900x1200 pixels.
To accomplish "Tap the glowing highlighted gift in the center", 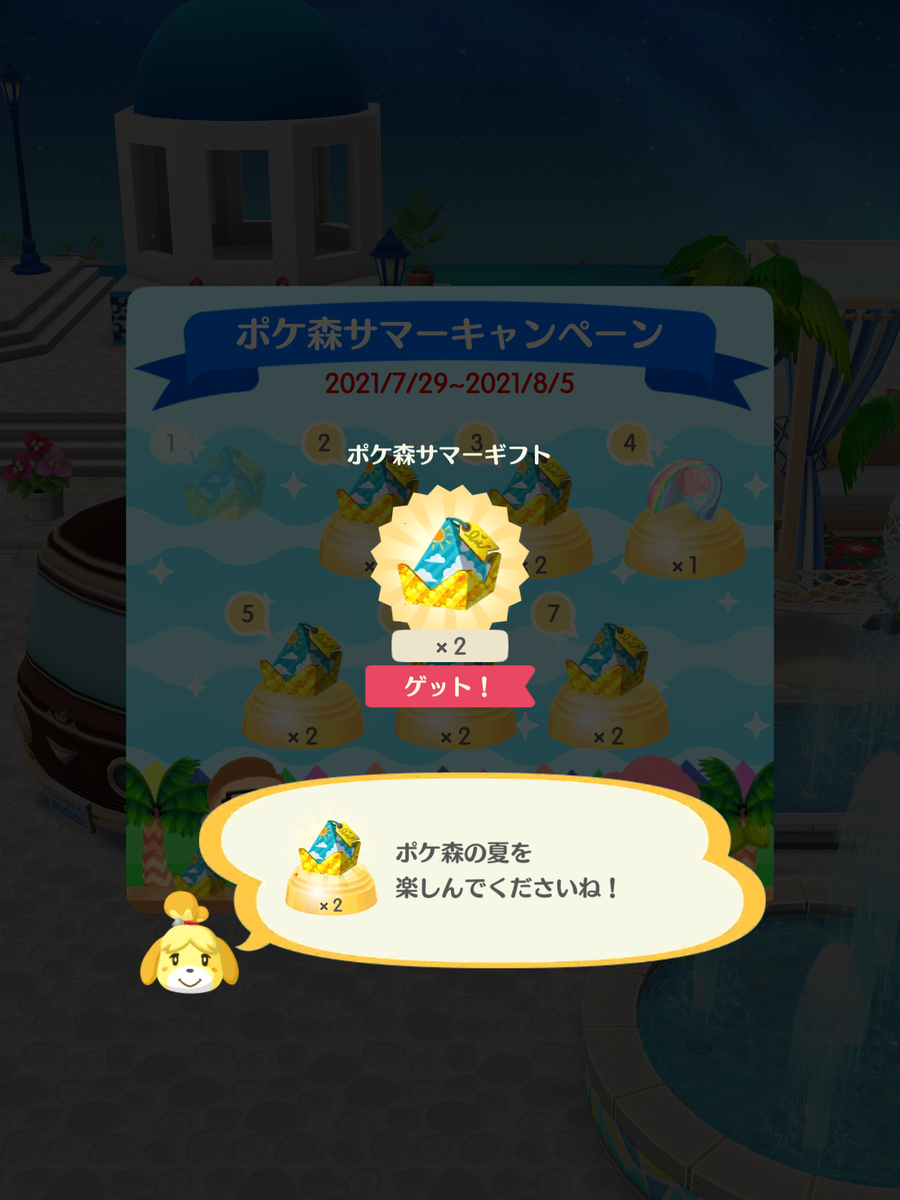I will pos(450,560).
